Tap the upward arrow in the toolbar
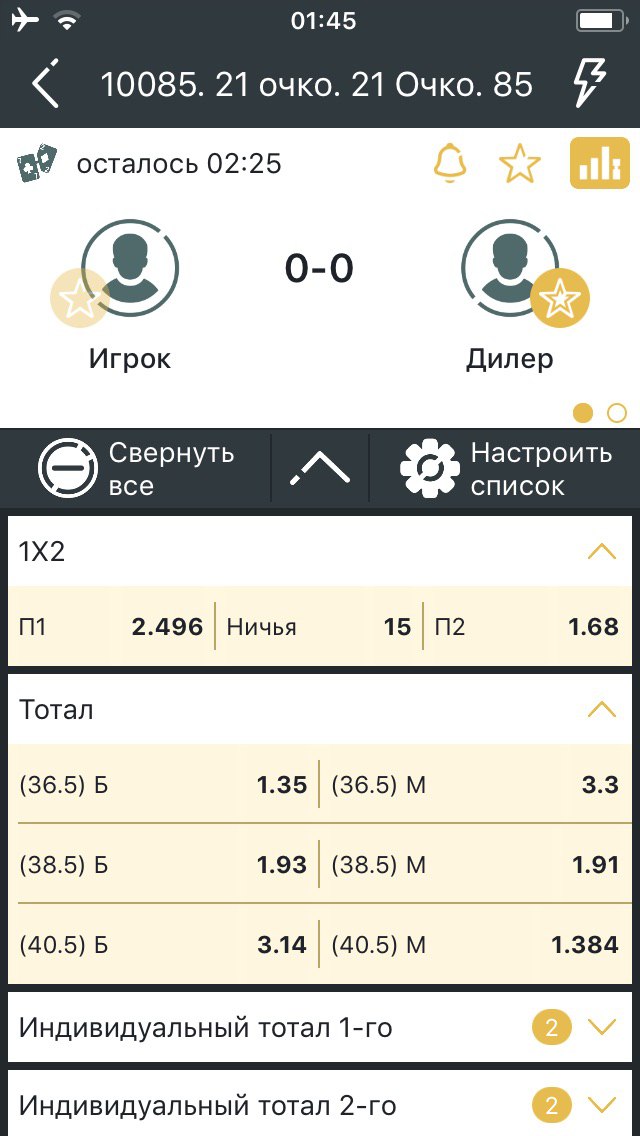Viewport: 640px width, 1136px height. (320, 469)
